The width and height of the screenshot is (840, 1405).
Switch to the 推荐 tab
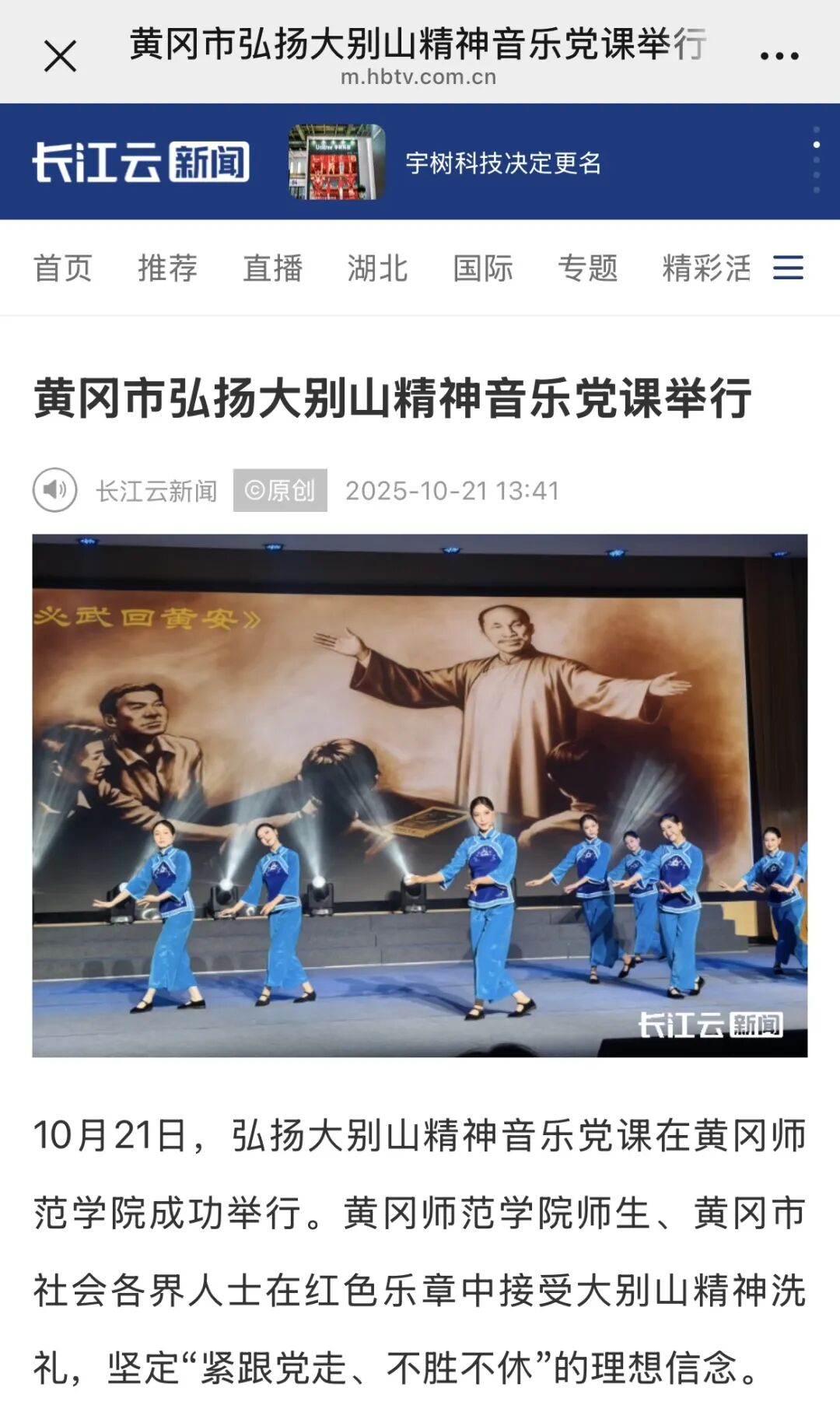point(167,268)
